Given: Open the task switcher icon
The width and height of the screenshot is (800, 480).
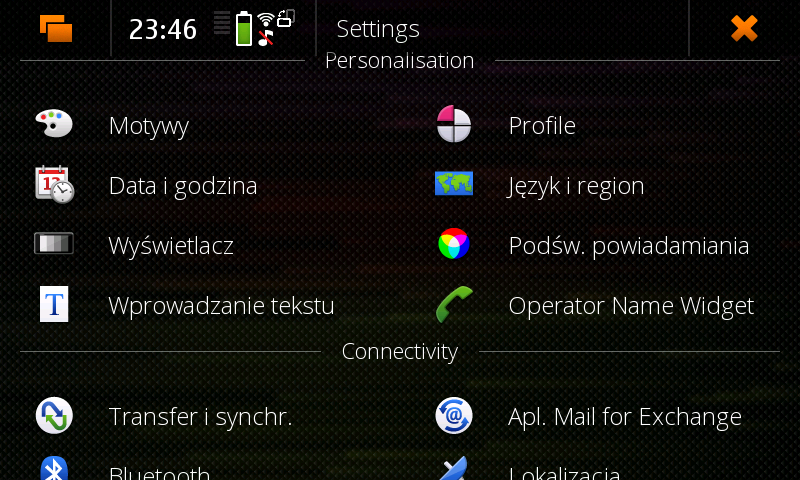Looking at the screenshot, I should click(56, 28).
